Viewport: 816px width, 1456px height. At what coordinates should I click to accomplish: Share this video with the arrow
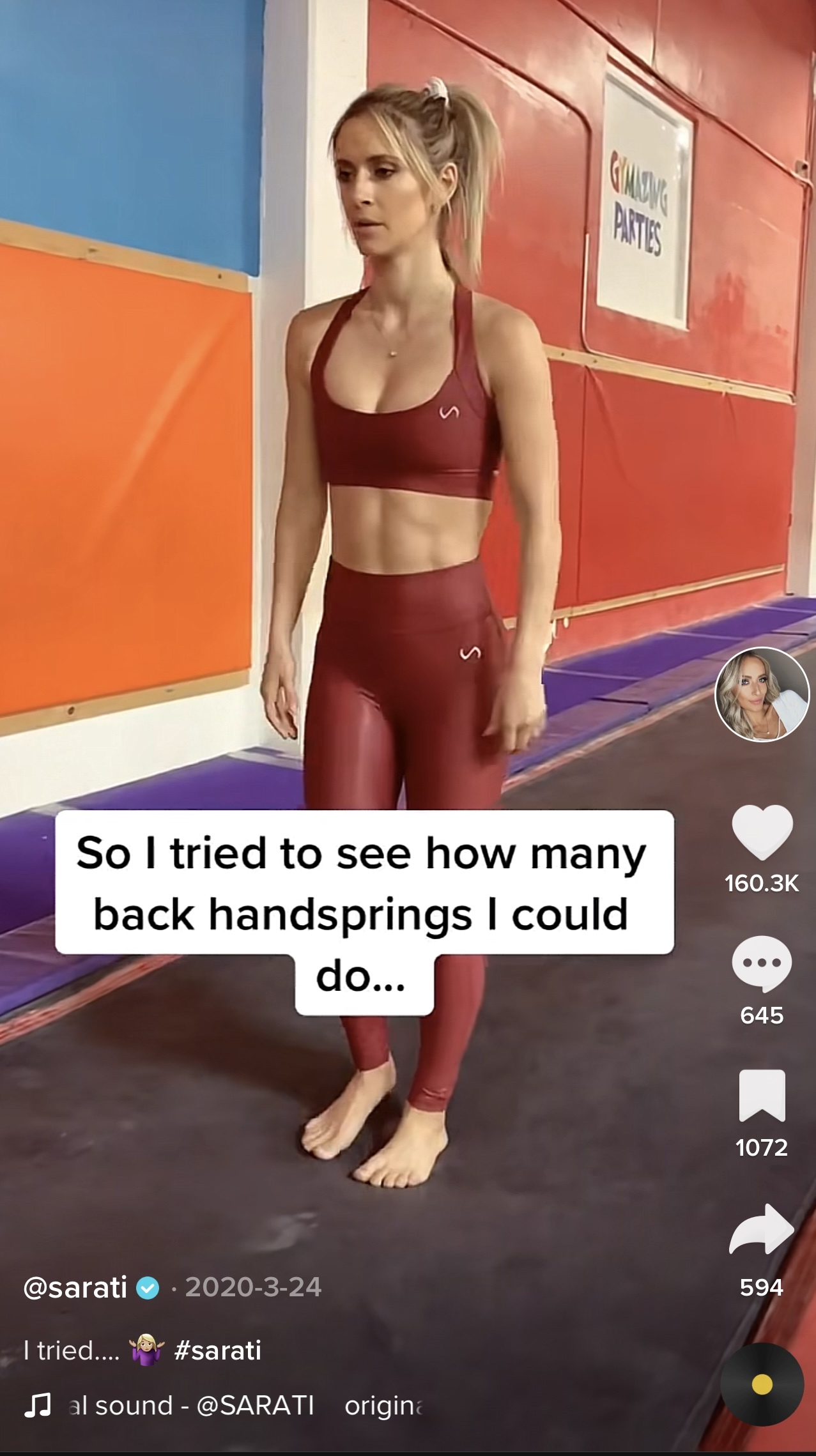coord(762,1229)
